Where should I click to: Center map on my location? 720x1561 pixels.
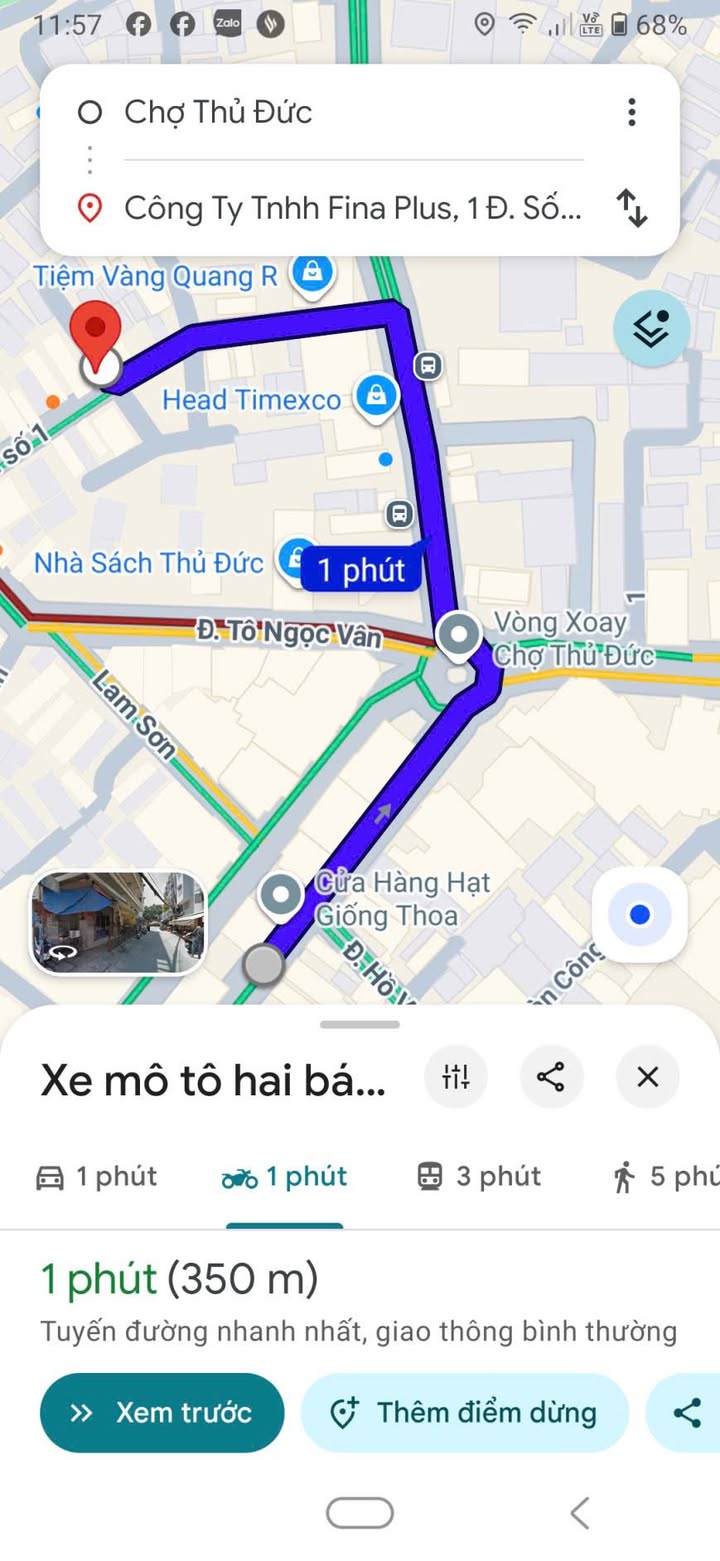pyautogui.click(x=640, y=914)
